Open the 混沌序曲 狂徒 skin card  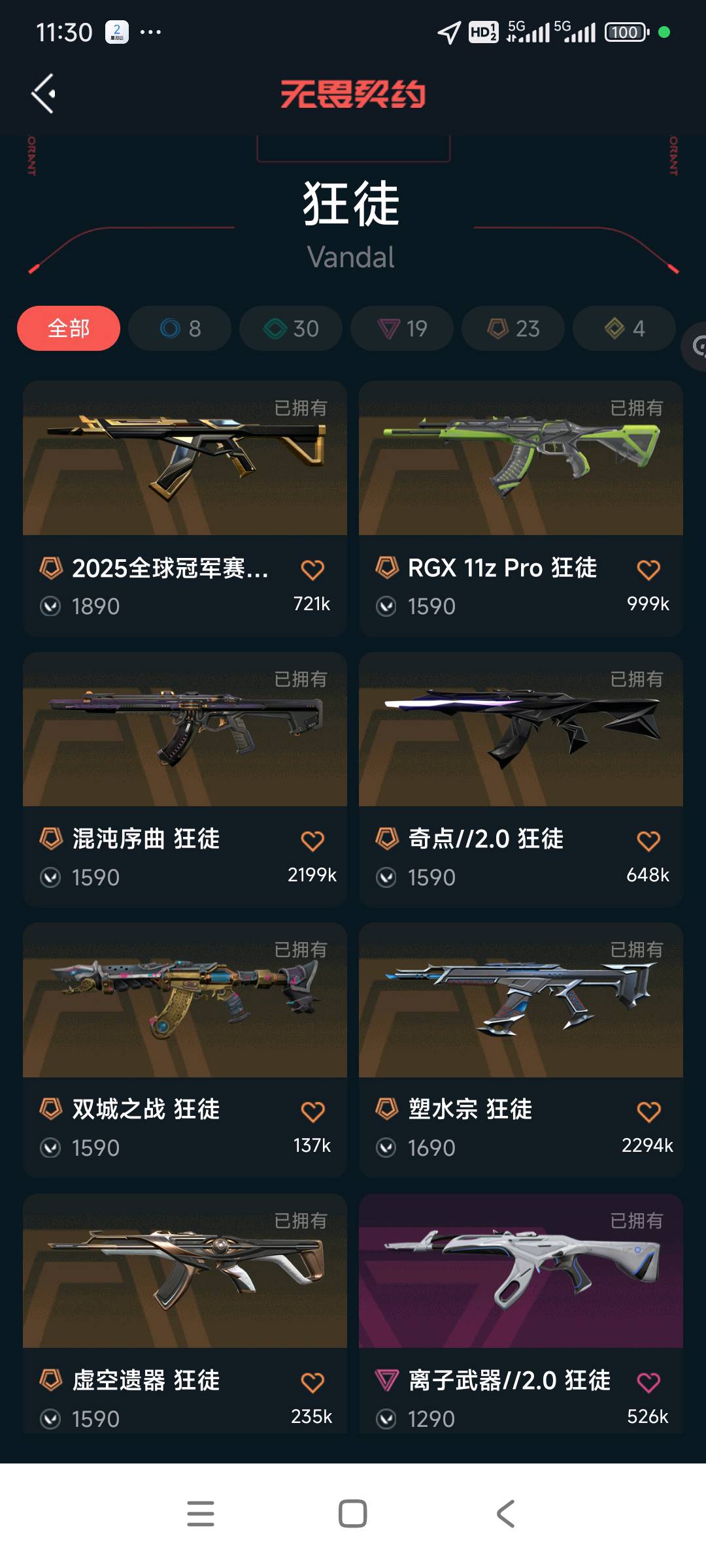185,729
